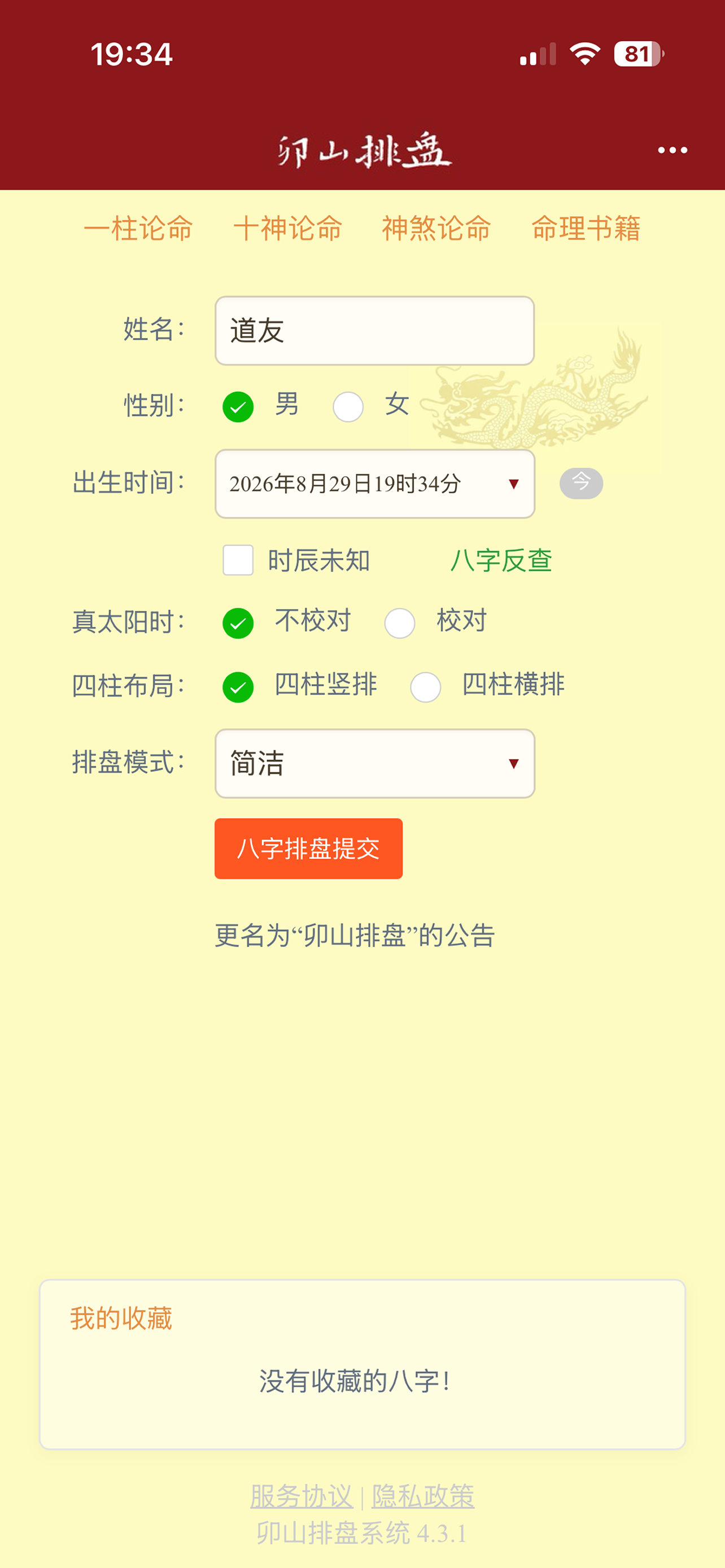Tap the 今 button to set now
The image size is (725, 1568).
point(582,484)
